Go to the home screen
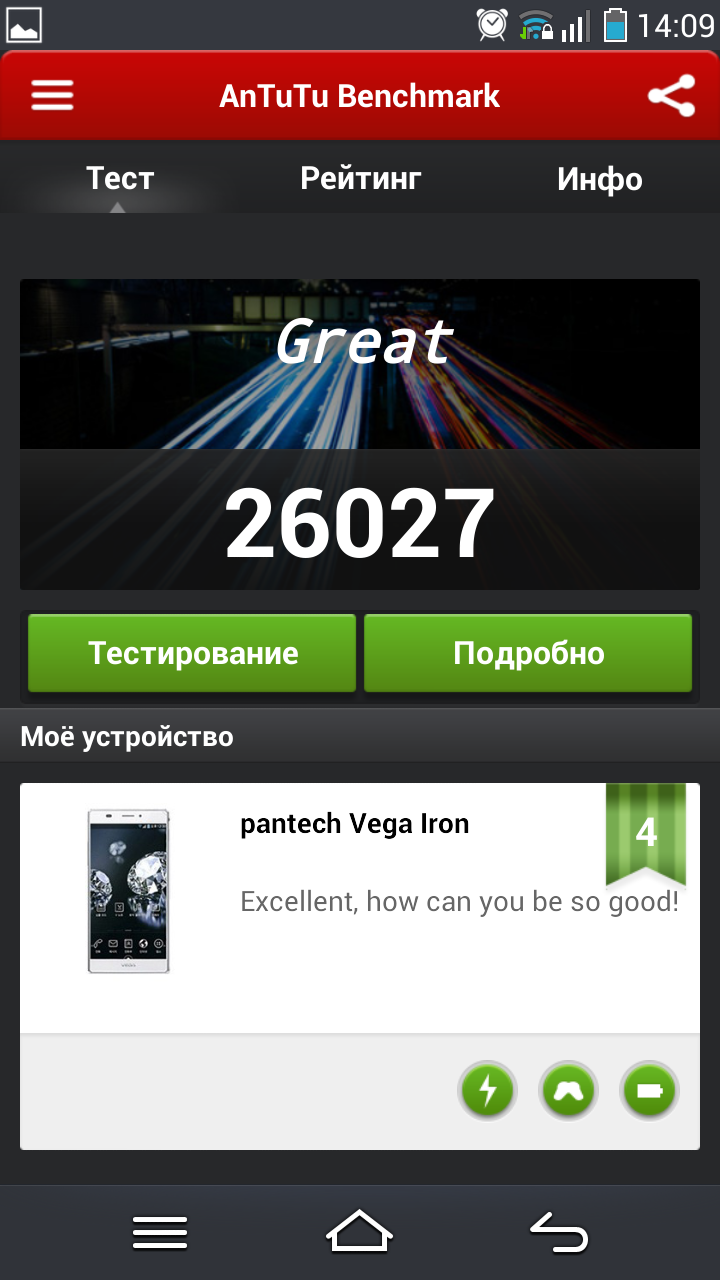 (x=360, y=1231)
